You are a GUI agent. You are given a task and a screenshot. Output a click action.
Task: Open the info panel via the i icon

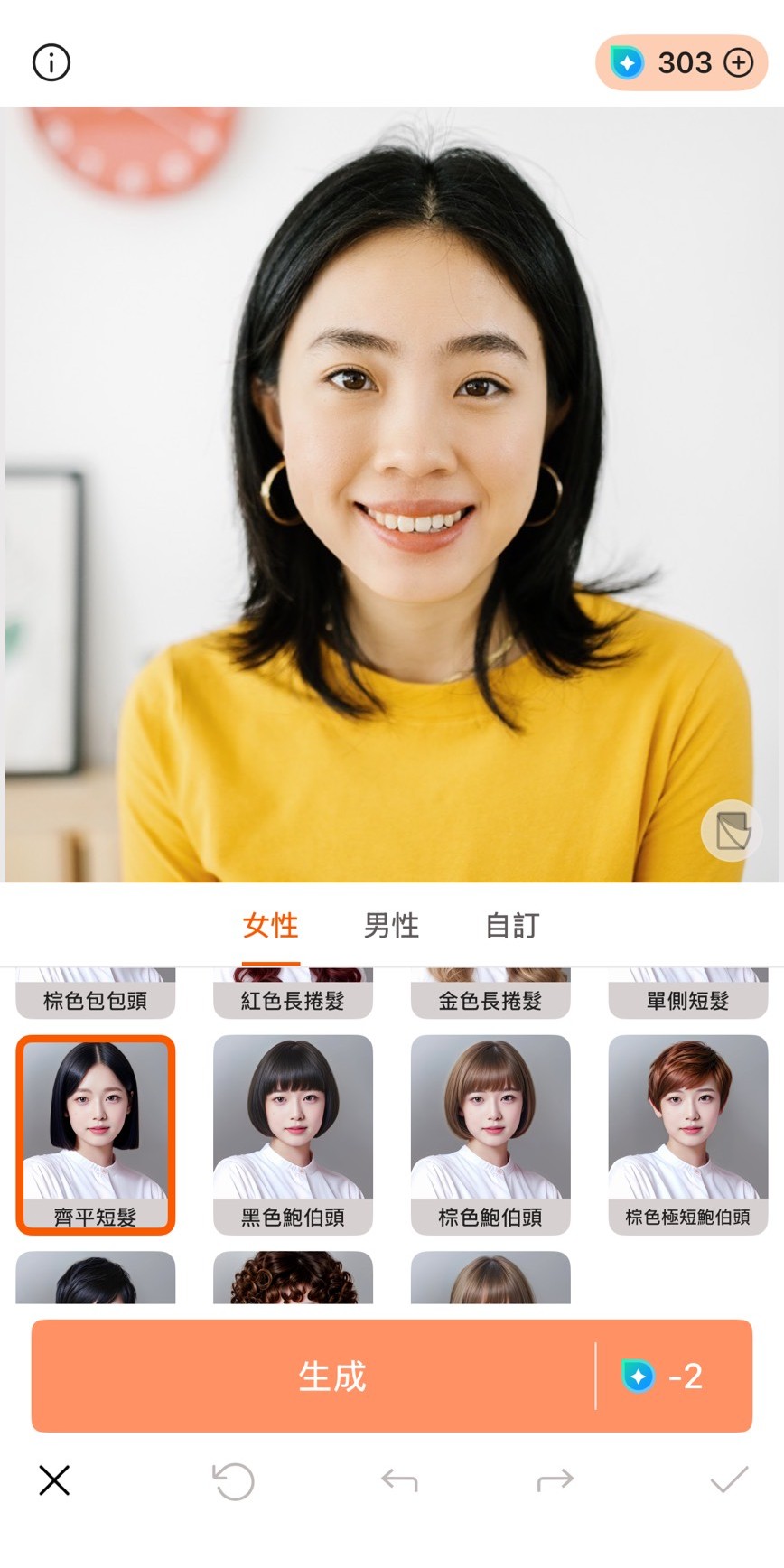51,62
